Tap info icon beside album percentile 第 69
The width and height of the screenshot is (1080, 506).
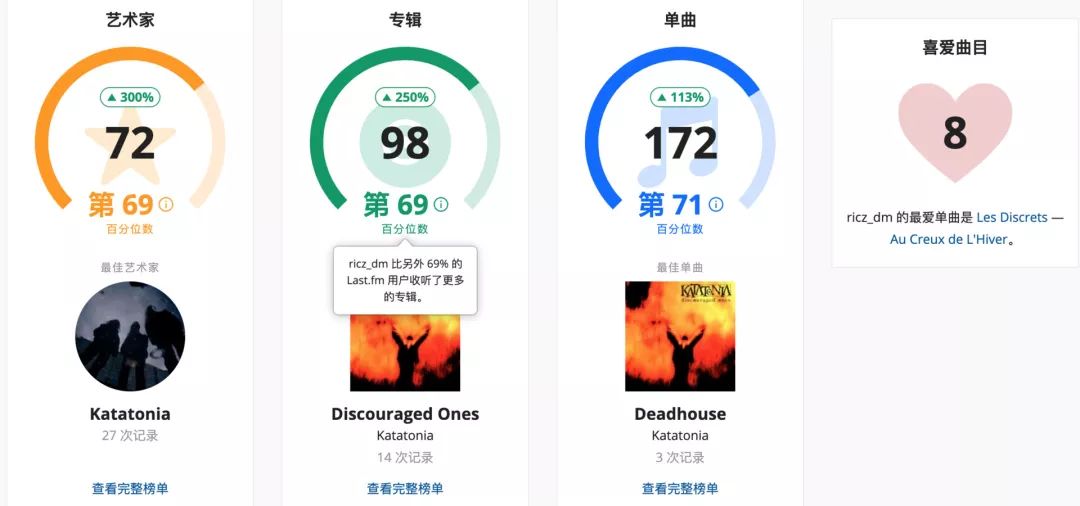point(441,204)
